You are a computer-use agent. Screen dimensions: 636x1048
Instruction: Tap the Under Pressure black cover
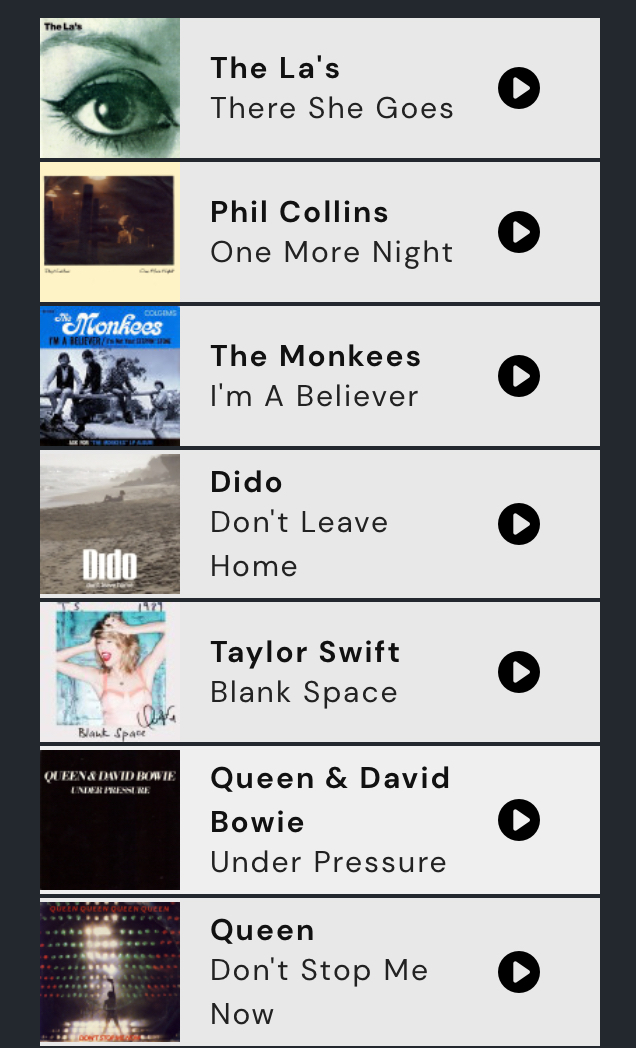click(110, 820)
